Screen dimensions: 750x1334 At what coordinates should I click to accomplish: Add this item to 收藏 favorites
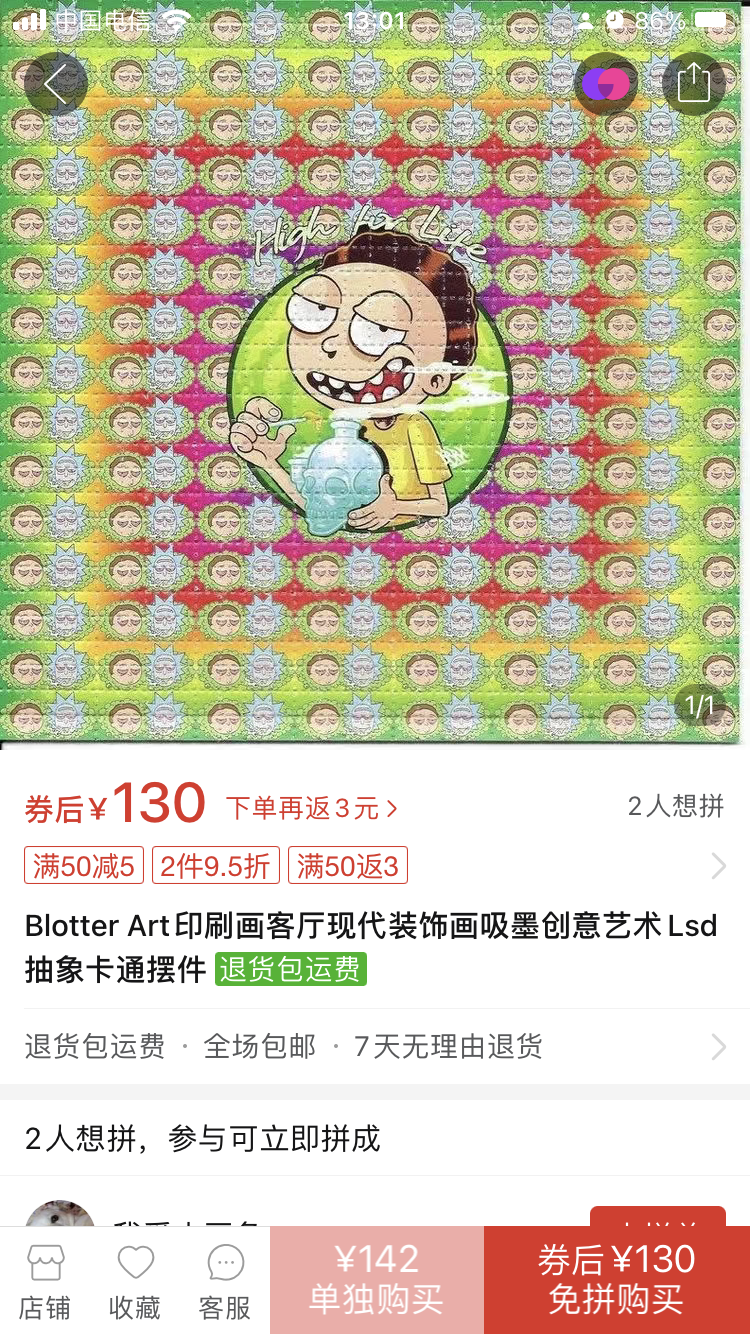tap(135, 1282)
